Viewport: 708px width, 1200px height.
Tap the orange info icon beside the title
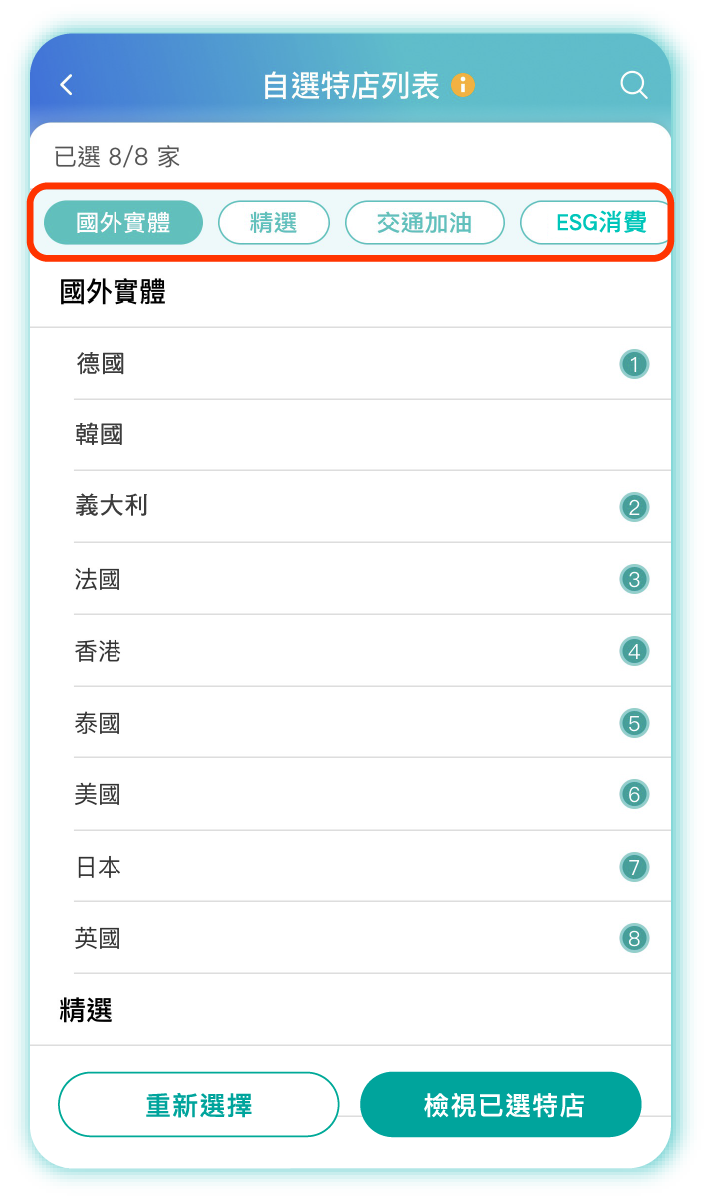point(463,85)
